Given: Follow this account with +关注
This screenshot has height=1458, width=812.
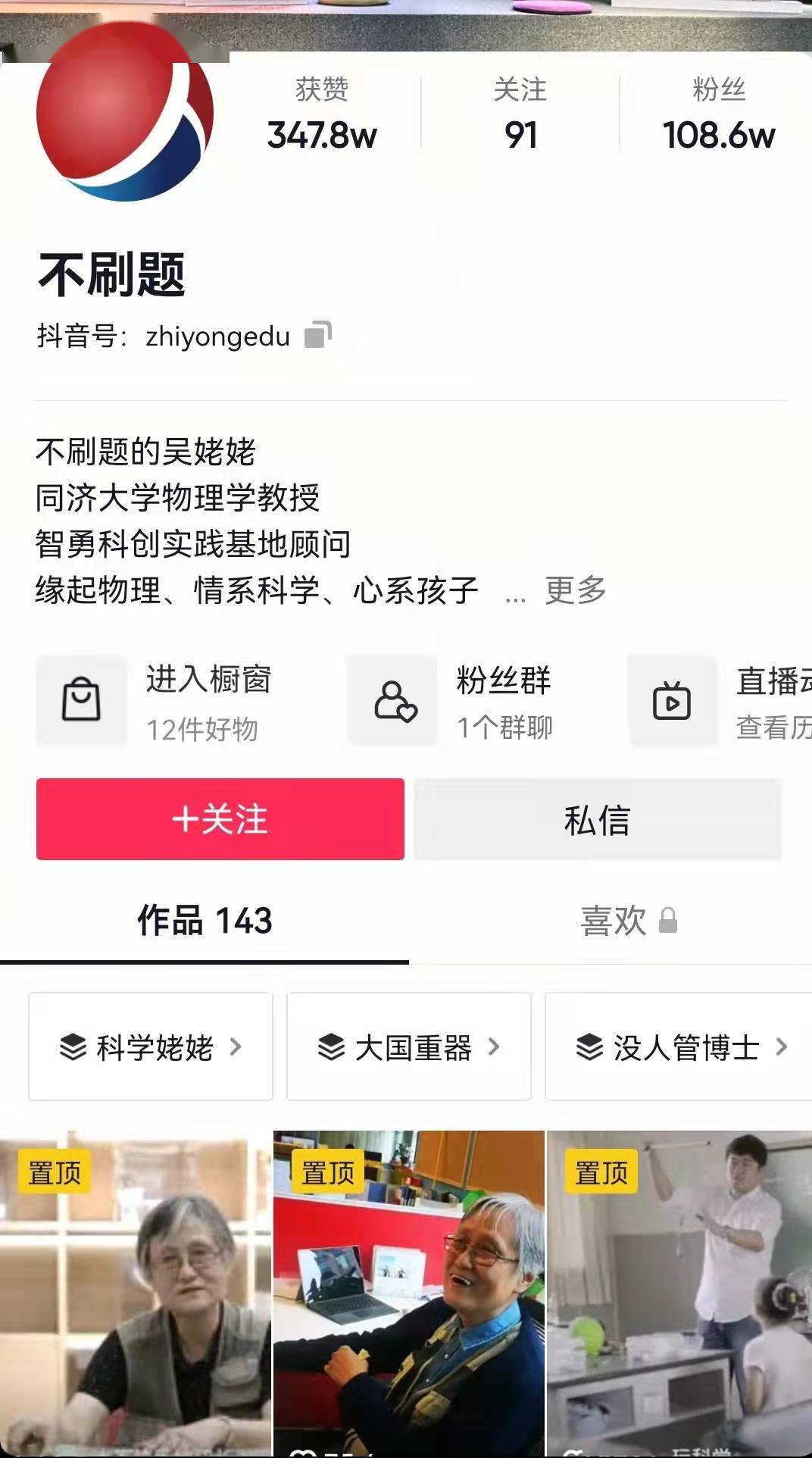Looking at the screenshot, I should 220,819.
